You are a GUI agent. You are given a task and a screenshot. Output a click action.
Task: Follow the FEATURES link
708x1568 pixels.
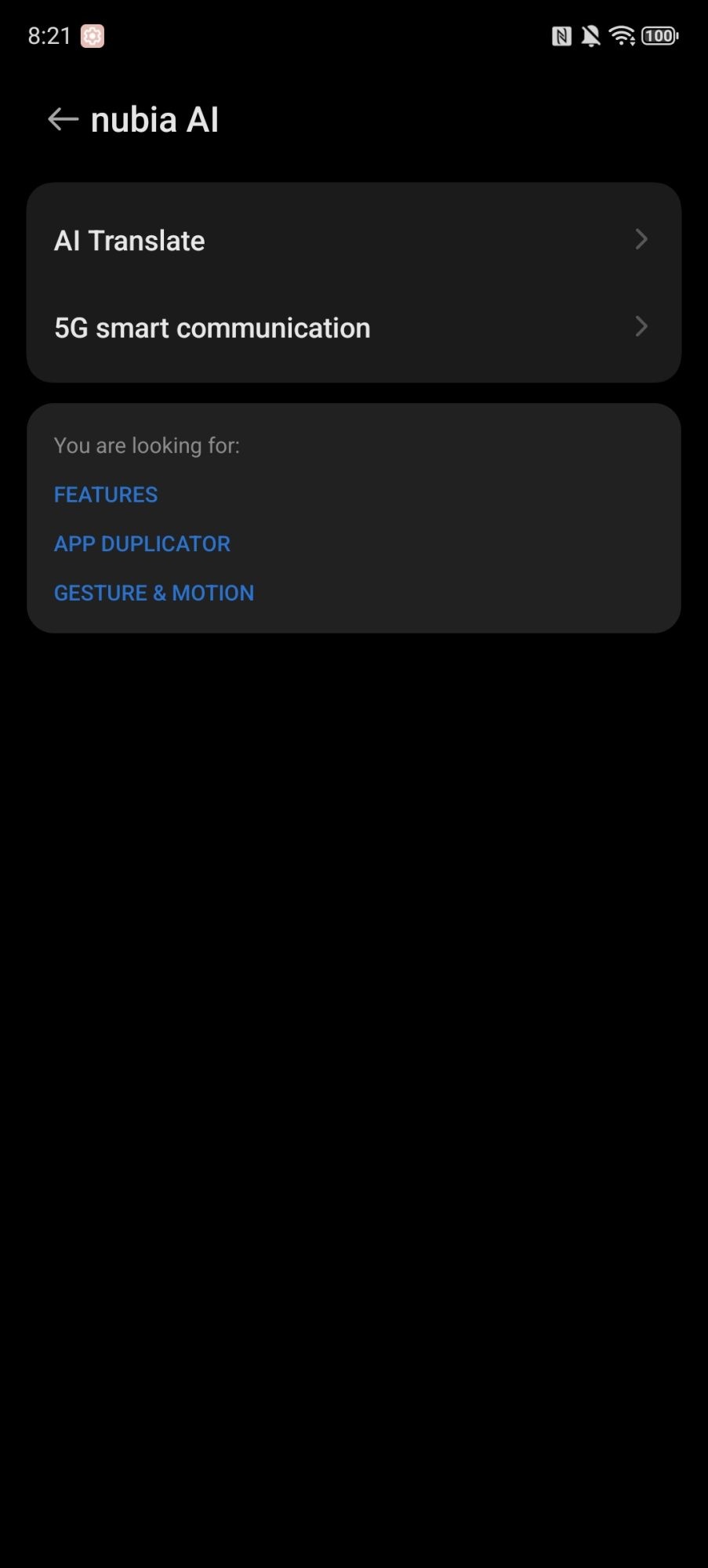pos(106,495)
